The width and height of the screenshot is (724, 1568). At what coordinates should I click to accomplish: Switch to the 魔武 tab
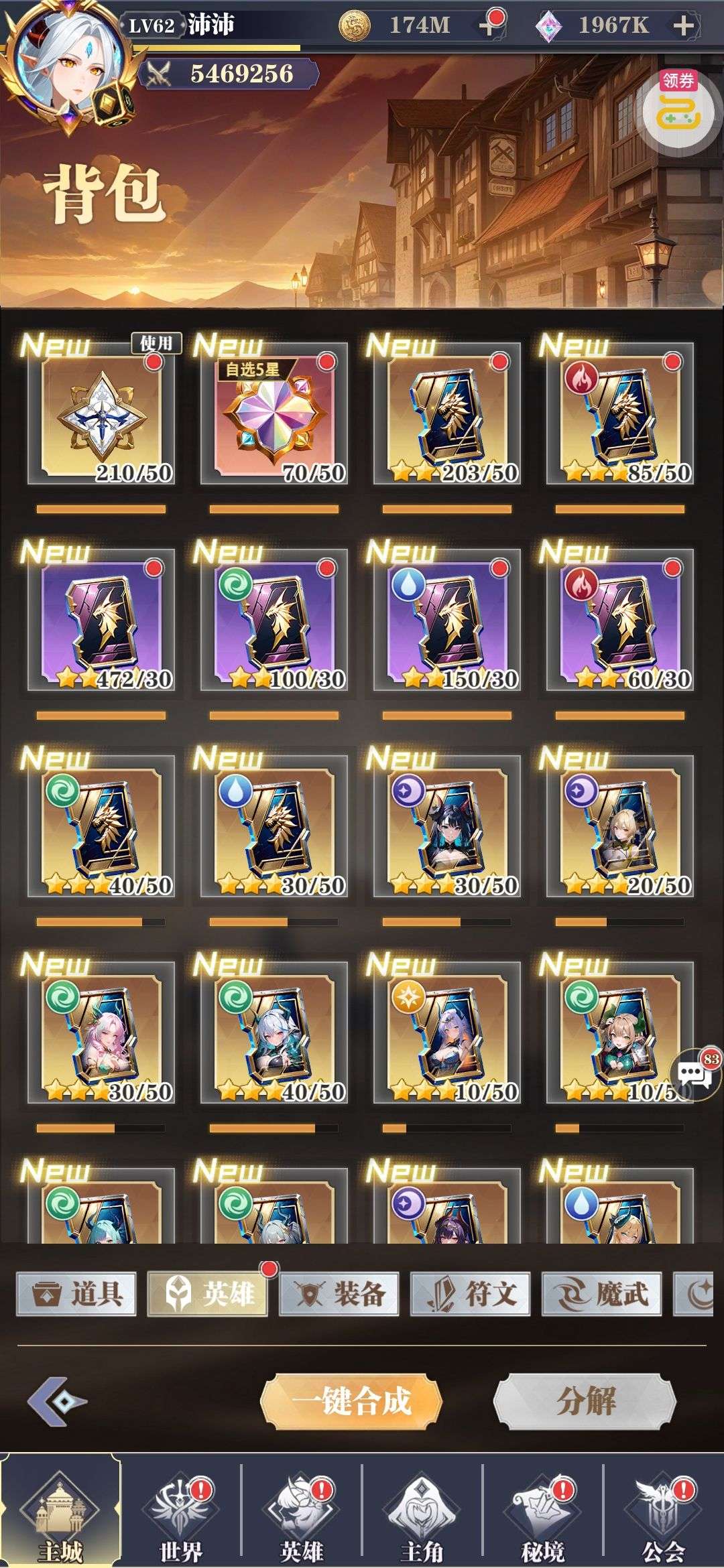[601, 1294]
